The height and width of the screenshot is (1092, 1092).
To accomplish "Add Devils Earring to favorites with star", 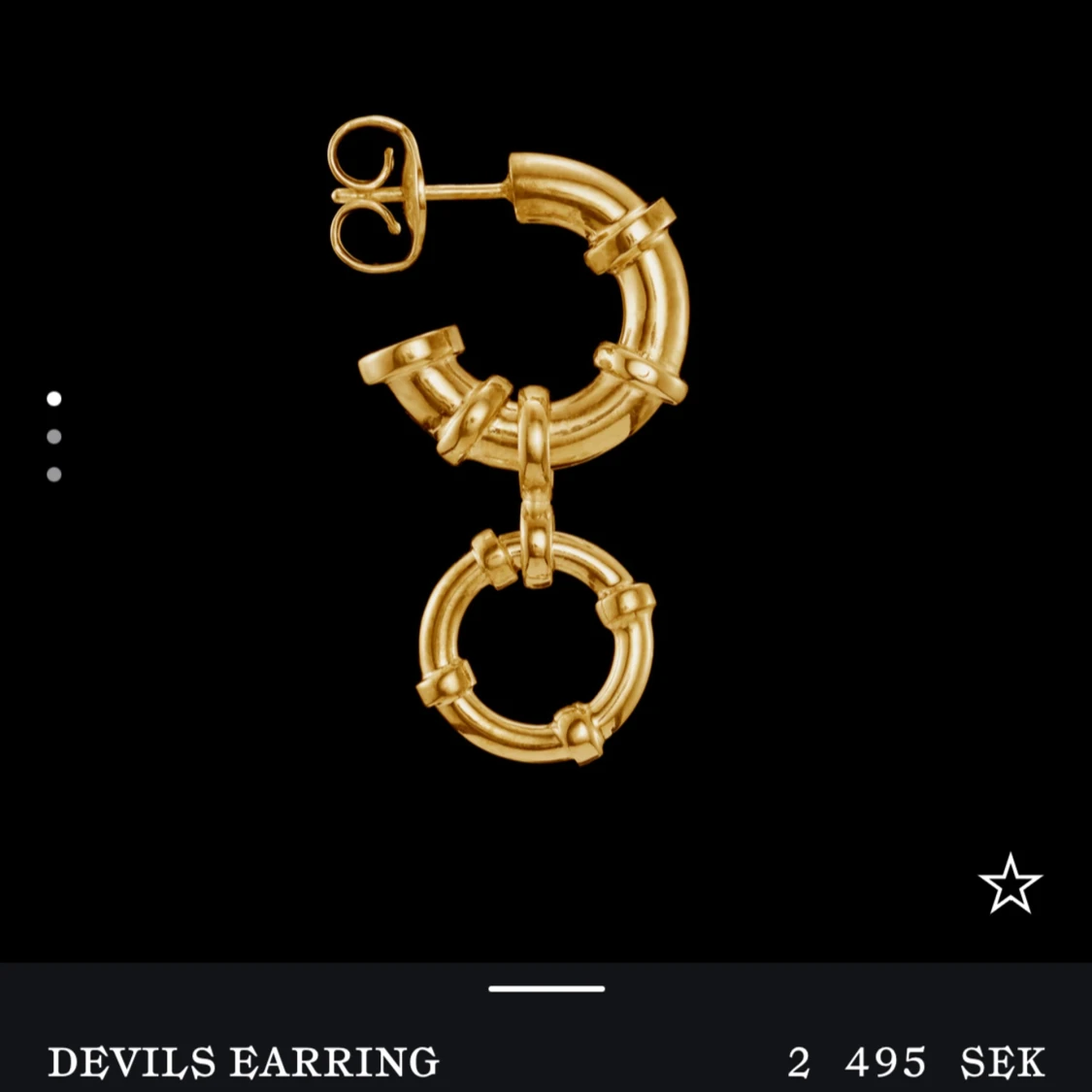I will point(1009,884).
